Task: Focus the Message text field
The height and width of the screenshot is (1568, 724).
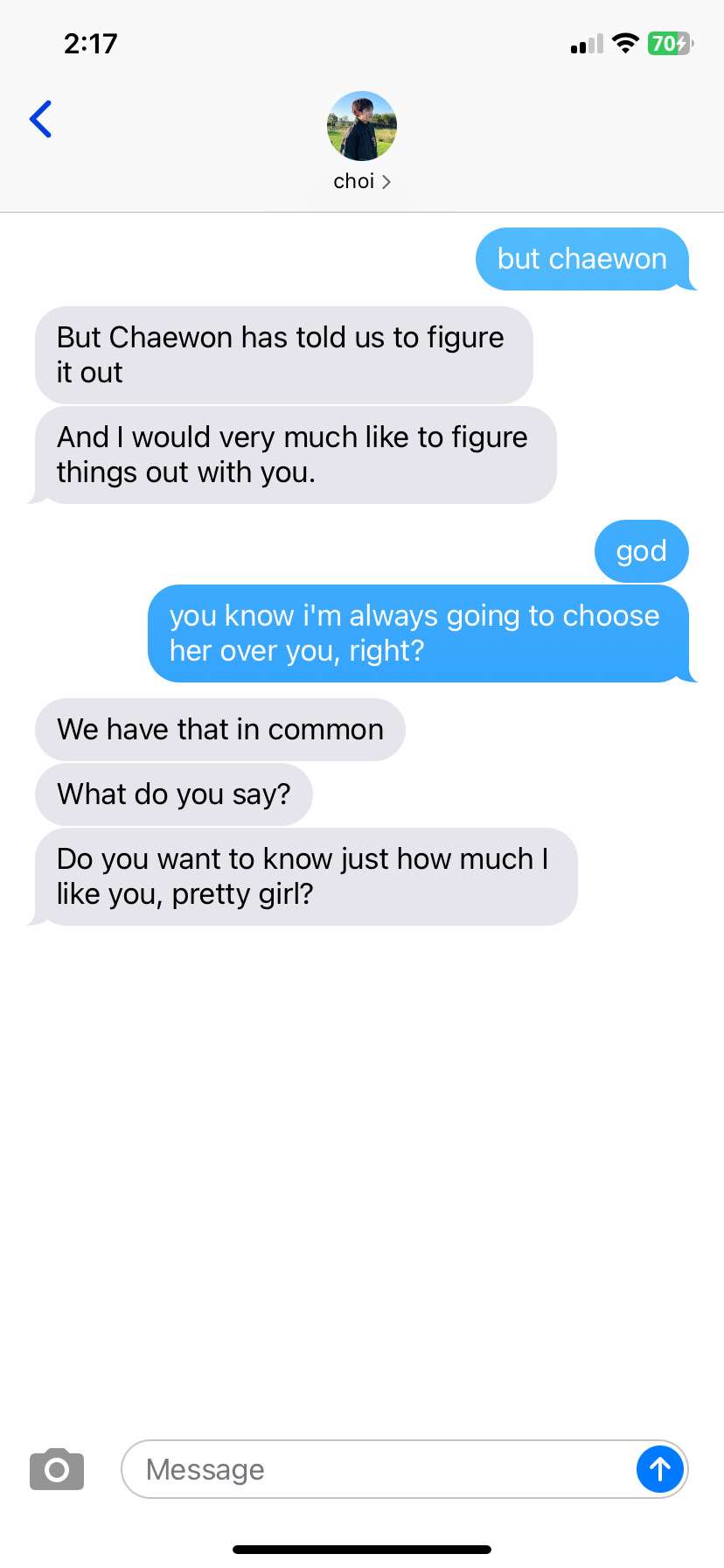Action: (376, 1469)
